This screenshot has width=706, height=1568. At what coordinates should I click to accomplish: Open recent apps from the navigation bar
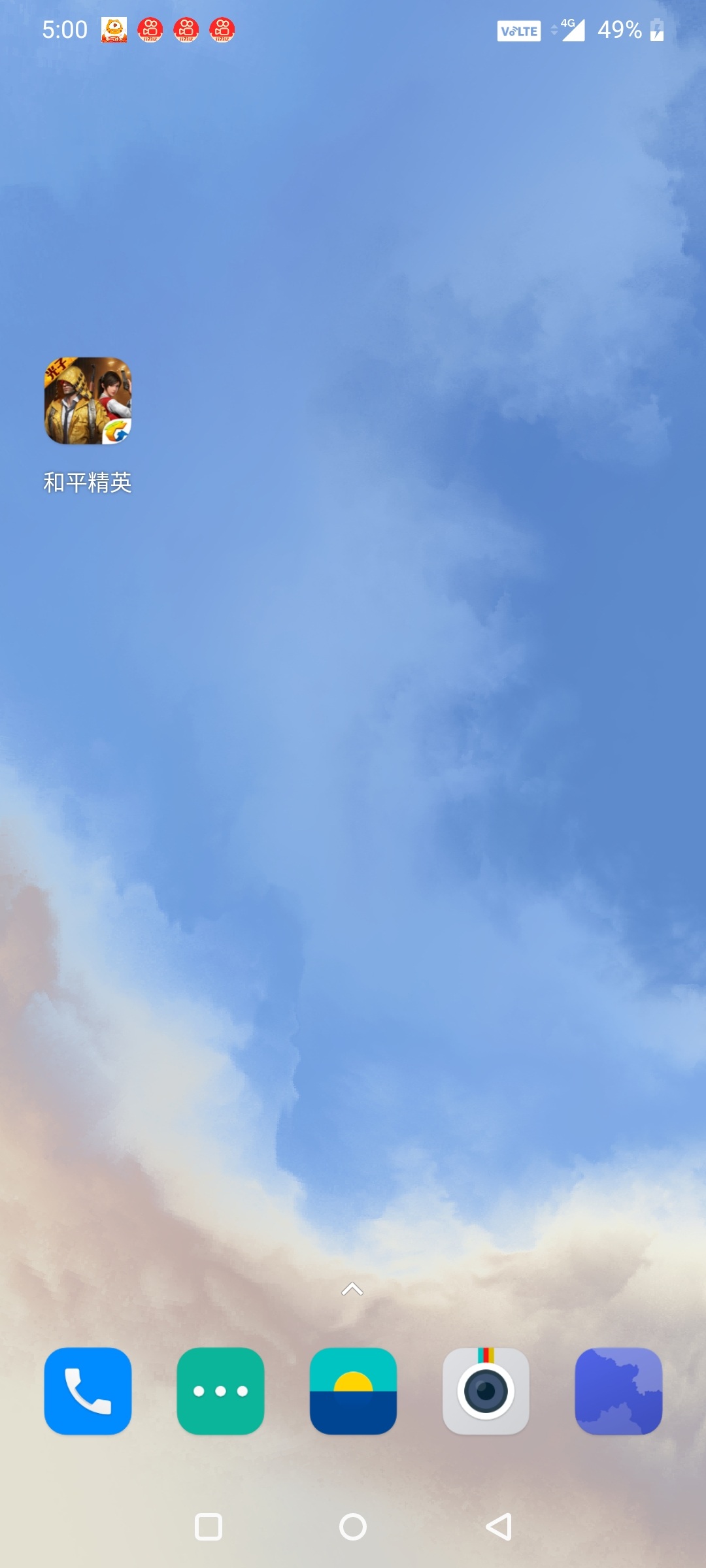(209, 1527)
